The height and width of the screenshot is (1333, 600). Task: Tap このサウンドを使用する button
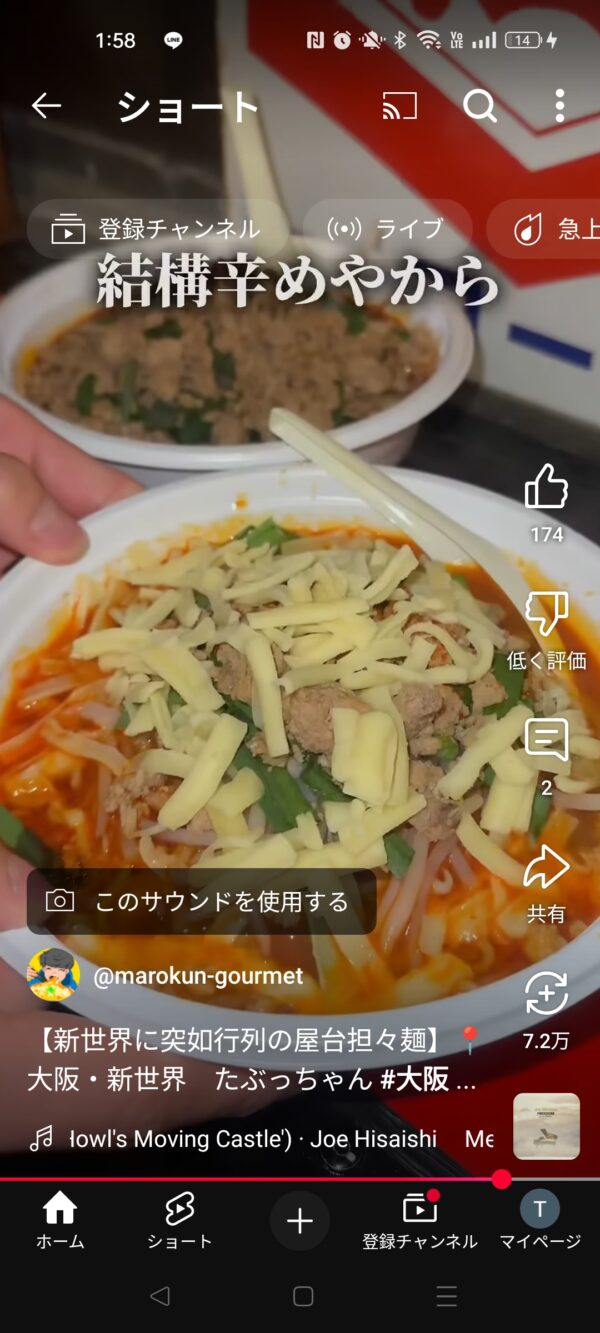coord(201,902)
